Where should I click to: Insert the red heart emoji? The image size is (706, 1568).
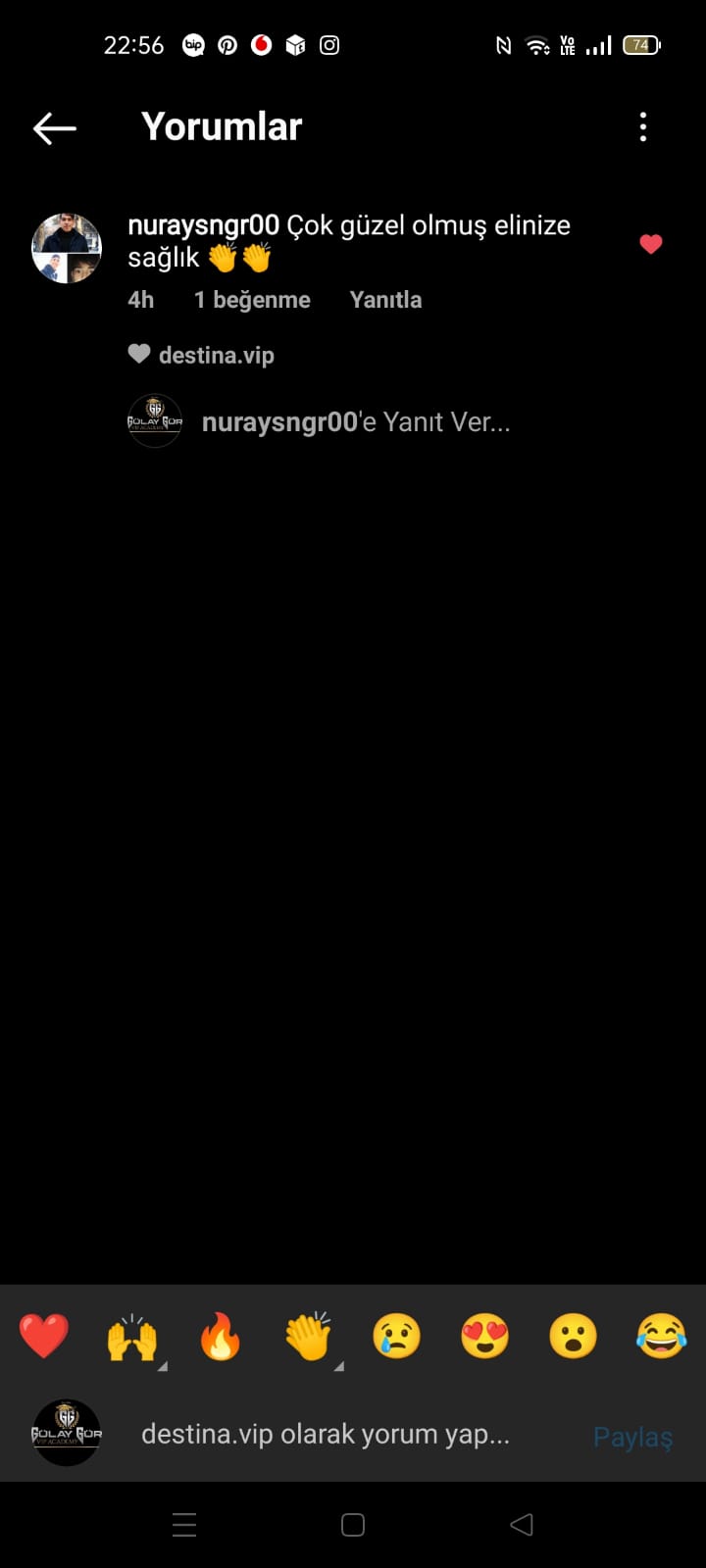pos(44,1336)
